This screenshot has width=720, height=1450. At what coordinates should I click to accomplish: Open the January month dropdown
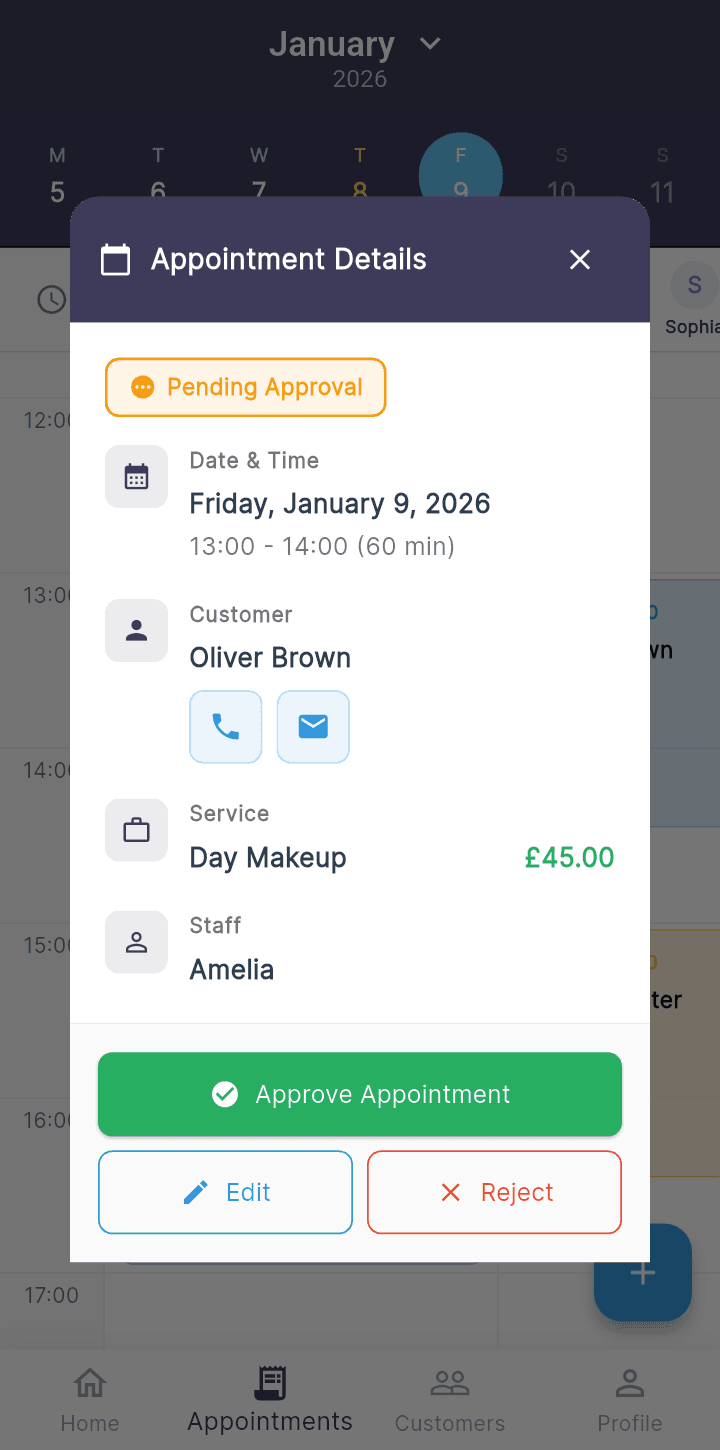tap(332, 44)
